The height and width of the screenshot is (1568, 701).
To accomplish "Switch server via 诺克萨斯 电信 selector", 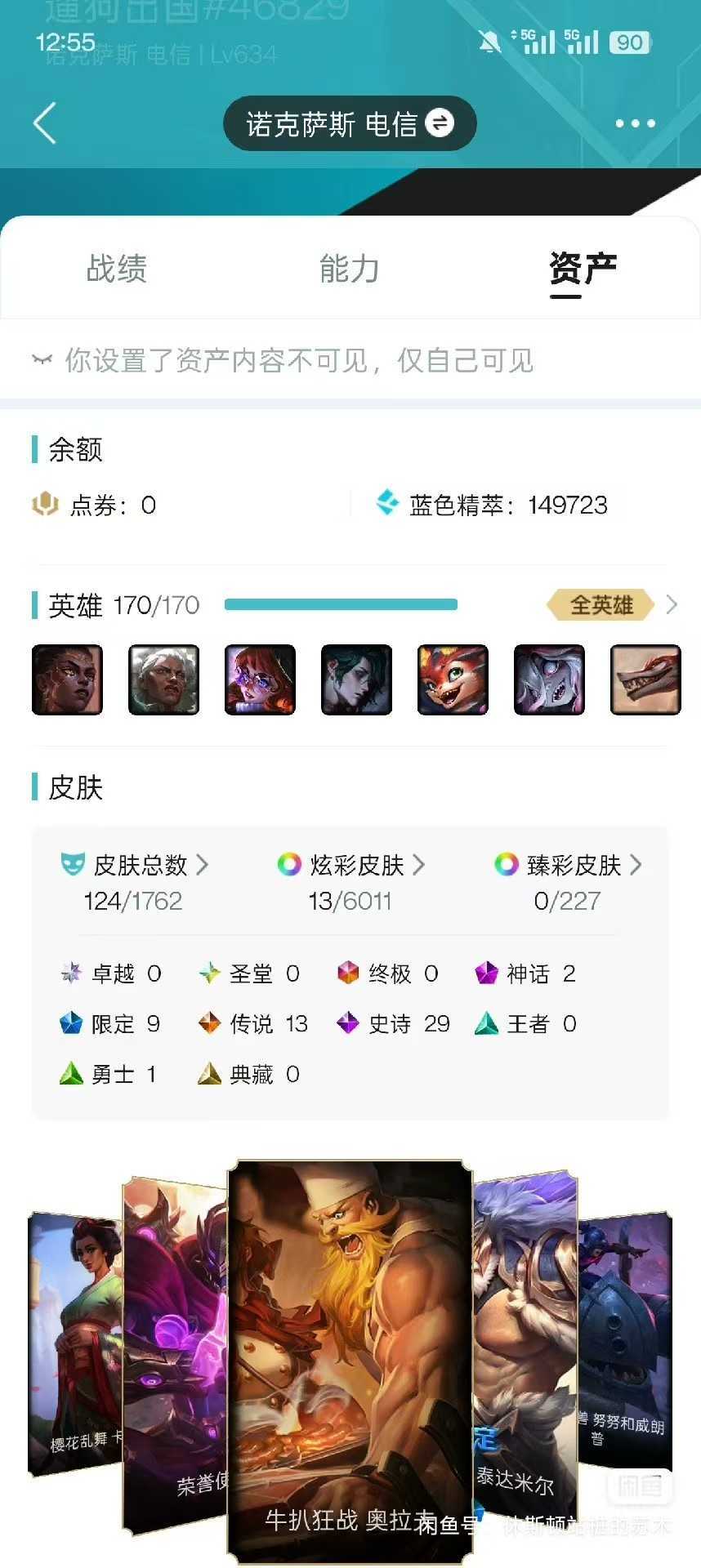I will 350,124.
